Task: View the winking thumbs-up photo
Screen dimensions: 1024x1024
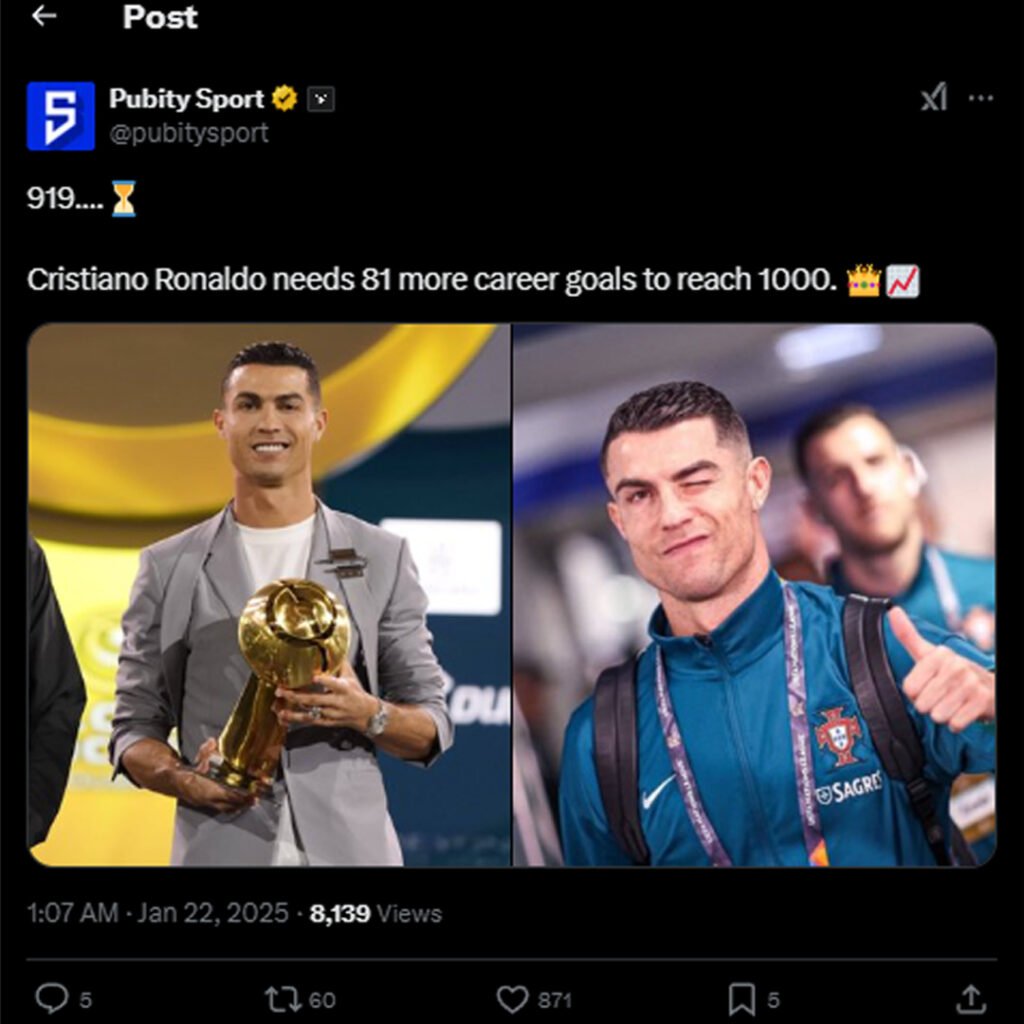Action: click(x=755, y=595)
